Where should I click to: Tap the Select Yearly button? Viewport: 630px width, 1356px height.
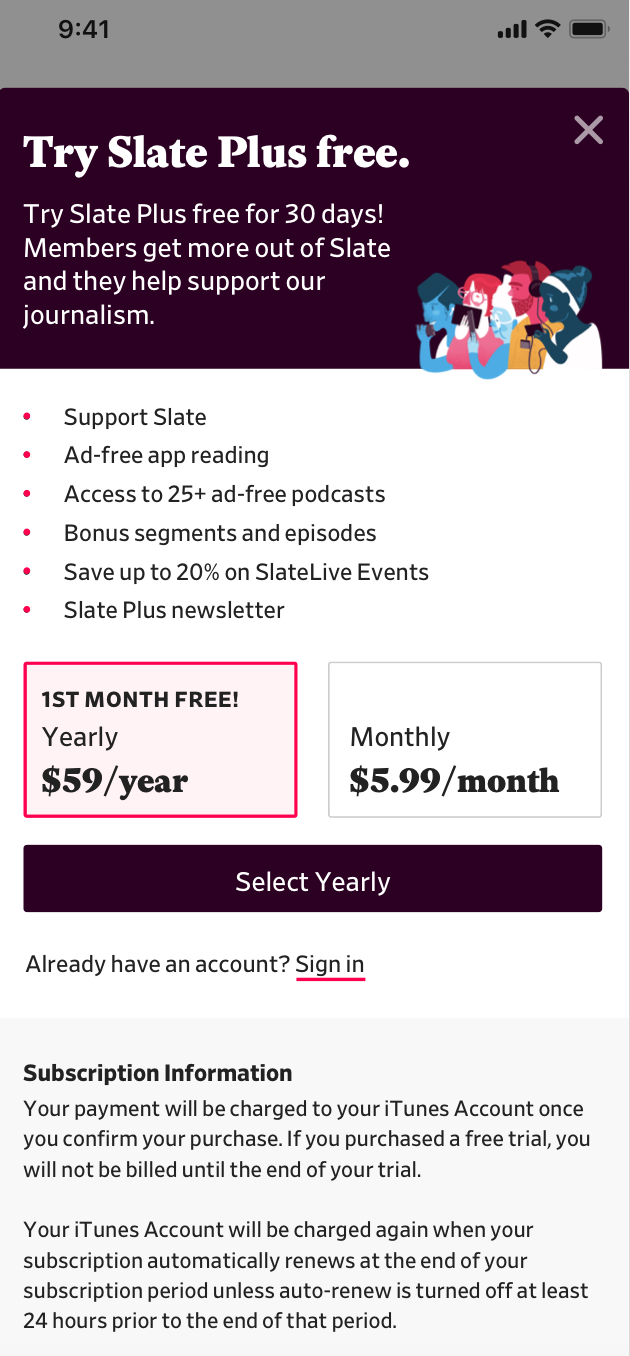[x=313, y=879]
